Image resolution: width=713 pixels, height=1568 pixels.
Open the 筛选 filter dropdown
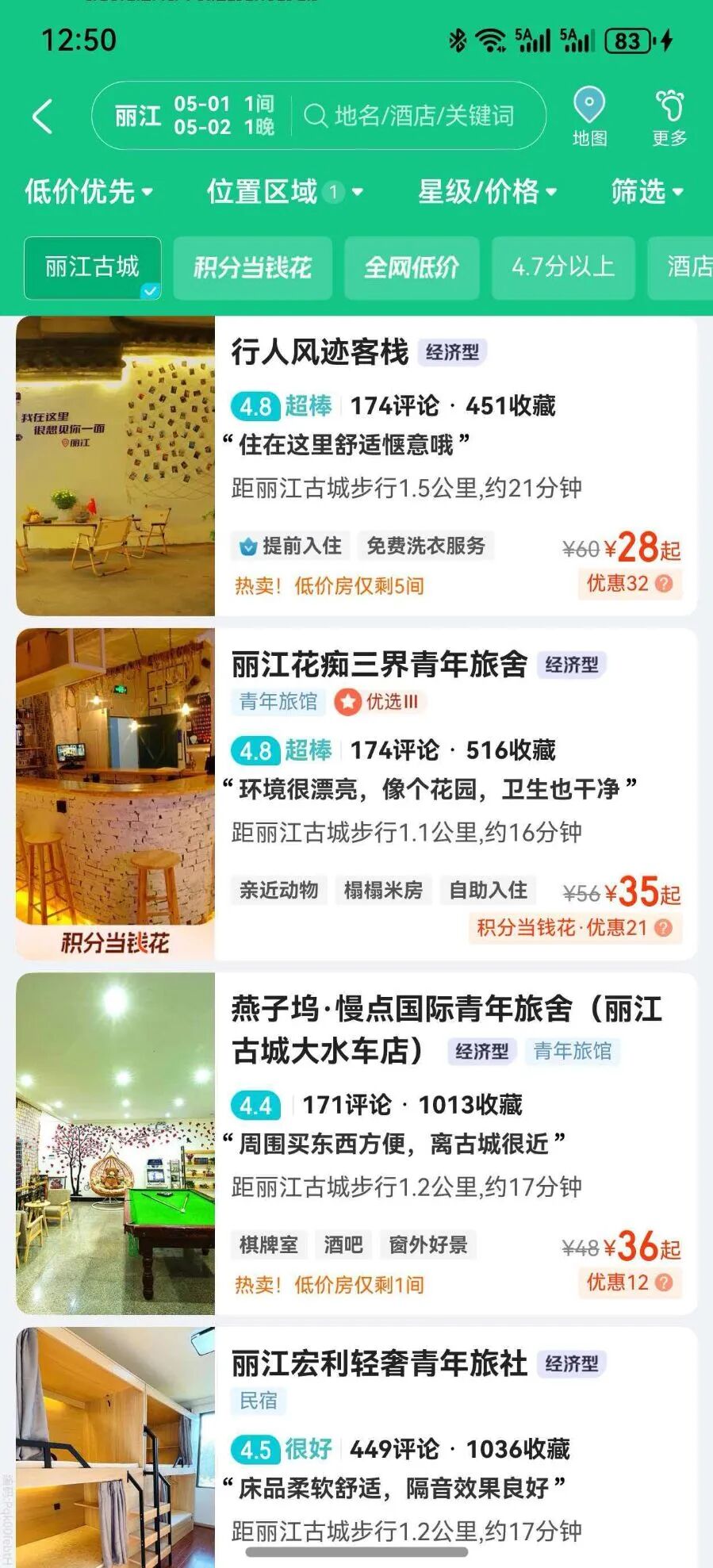[645, 192]
